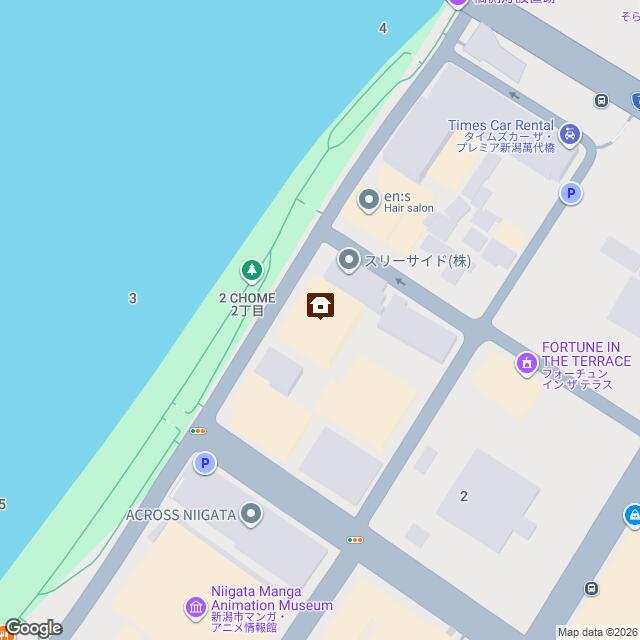
Task: Open the 2 Chome park pin
Action: (x=250, y=270)
